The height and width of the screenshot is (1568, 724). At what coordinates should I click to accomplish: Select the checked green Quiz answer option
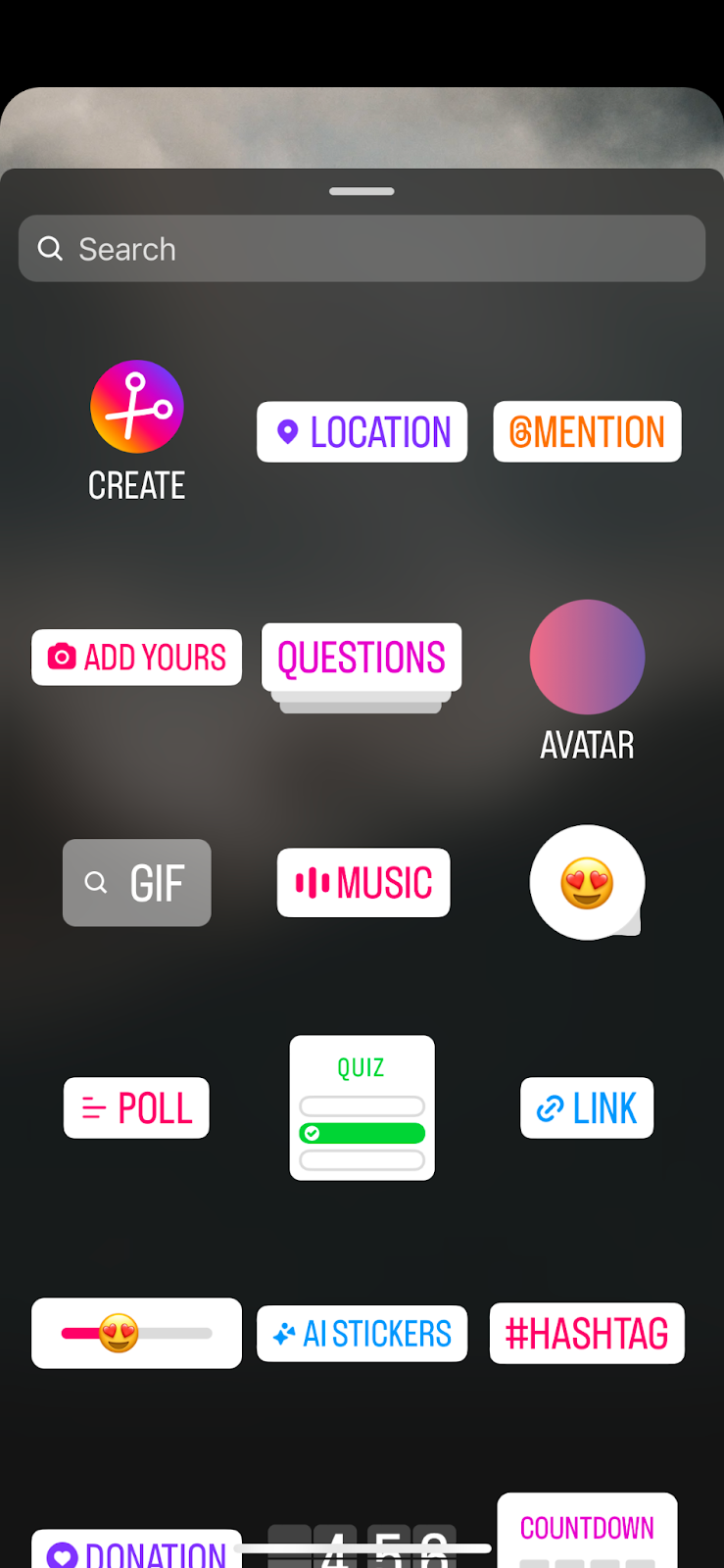click(x=362, y=1133)
